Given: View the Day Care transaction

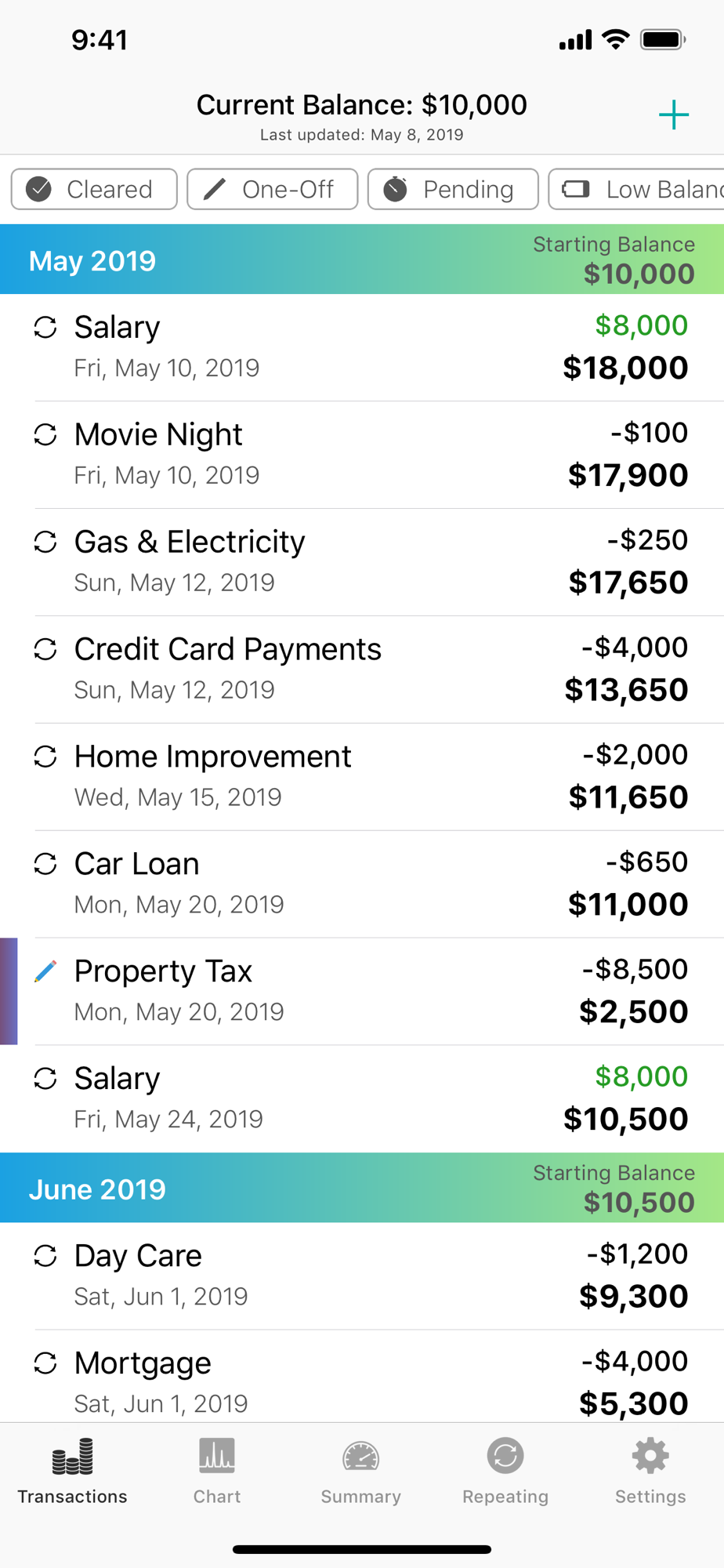Looking at the screenshot, I should [362, 1276].
